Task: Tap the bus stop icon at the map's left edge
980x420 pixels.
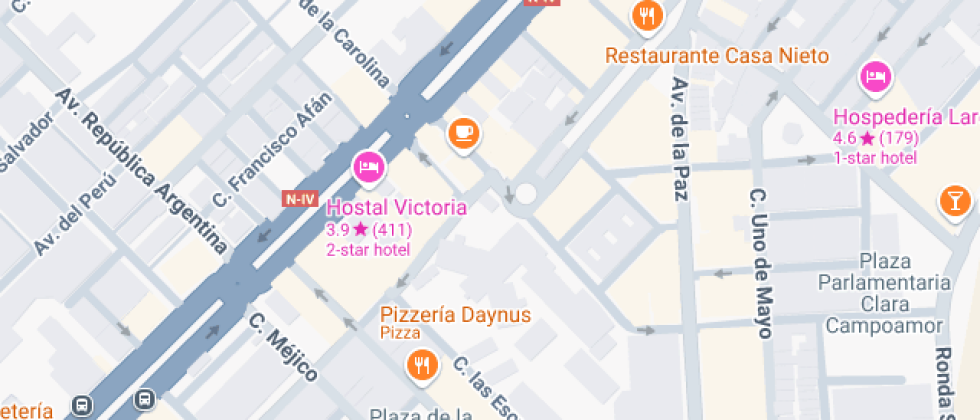Action: (82, 406)
